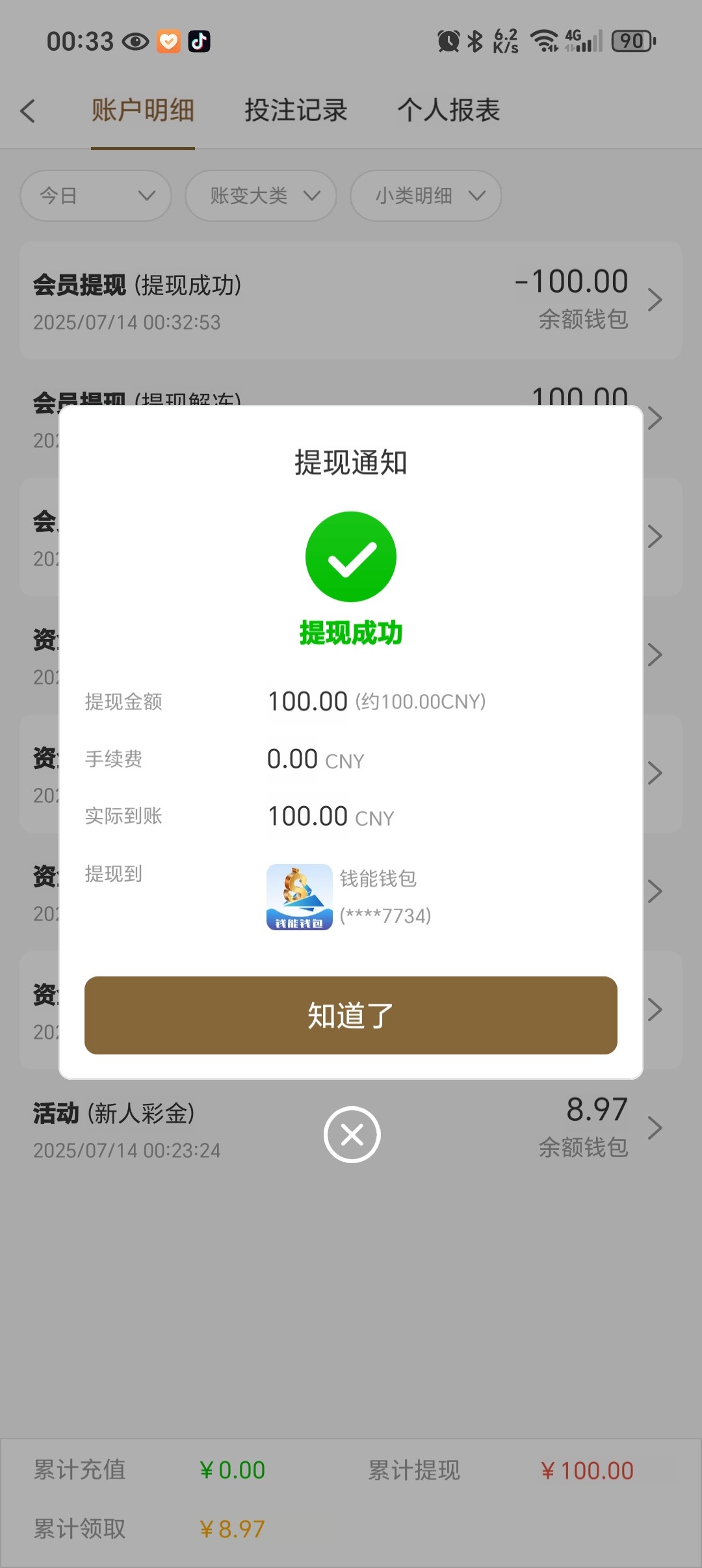
Task: Dismiss the withdrawal notice with the X icon
Action: coord(352,1134)
